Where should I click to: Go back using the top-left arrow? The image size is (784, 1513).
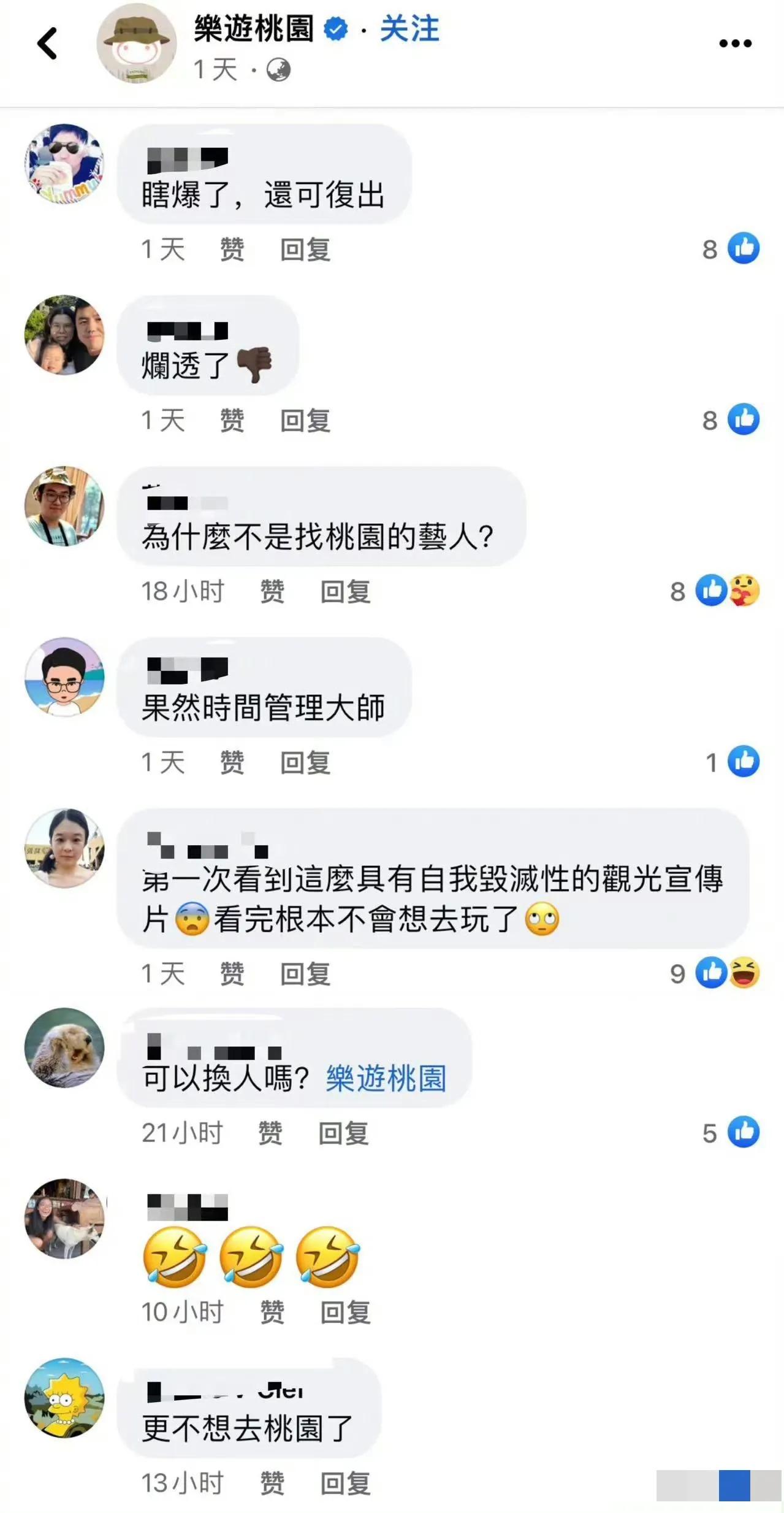click(x=47, y=44)
